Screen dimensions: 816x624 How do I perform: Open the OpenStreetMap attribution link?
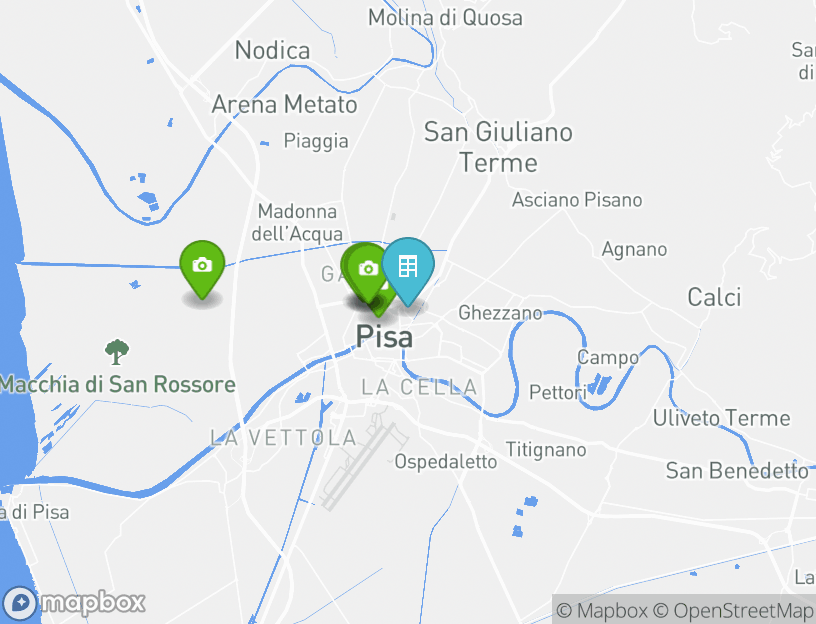click(733, 610)
